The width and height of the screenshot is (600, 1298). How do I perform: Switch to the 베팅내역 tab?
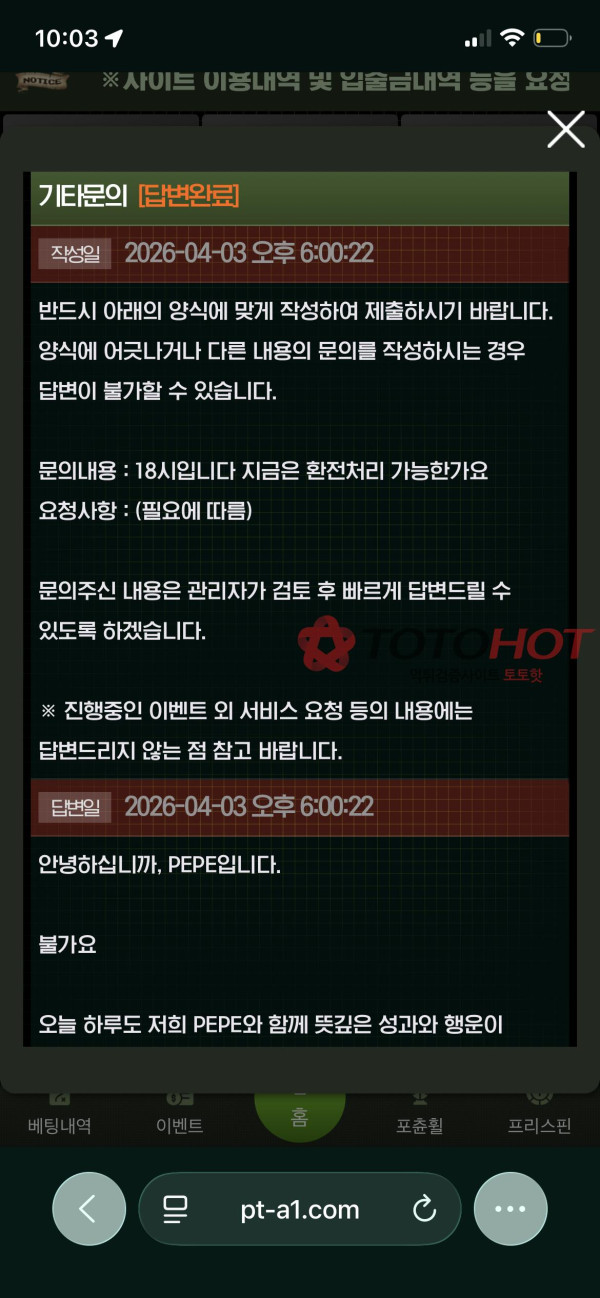59,1115
